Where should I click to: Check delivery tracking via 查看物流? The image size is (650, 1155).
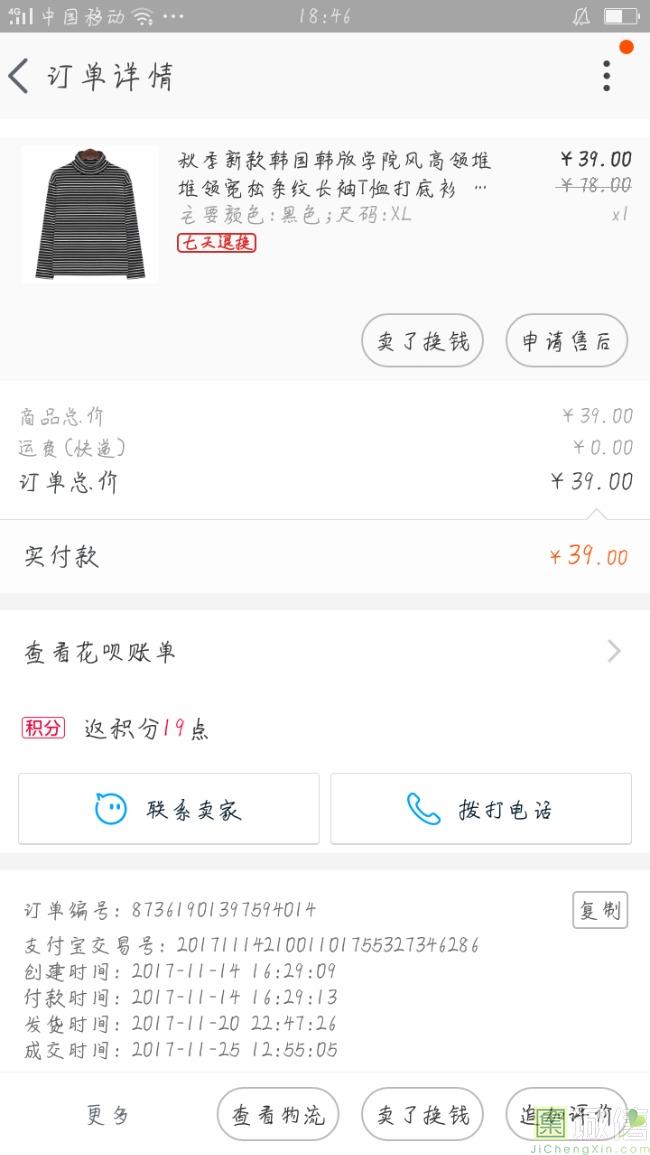click(278, 1115)
